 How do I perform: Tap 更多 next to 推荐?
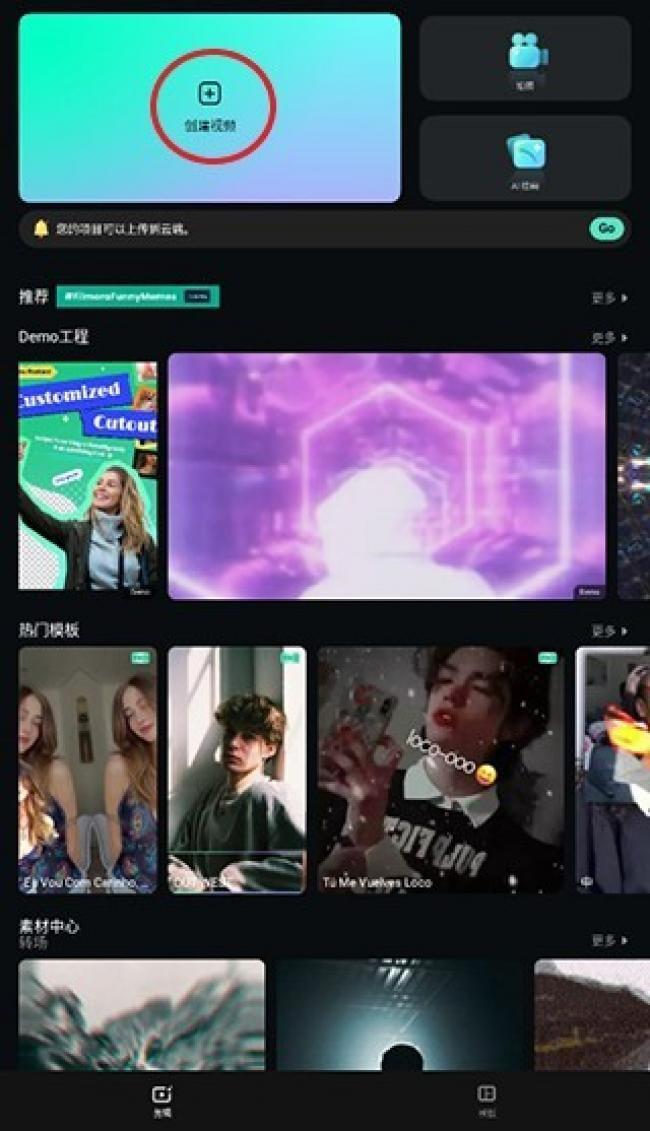click(x=609, y=298)
